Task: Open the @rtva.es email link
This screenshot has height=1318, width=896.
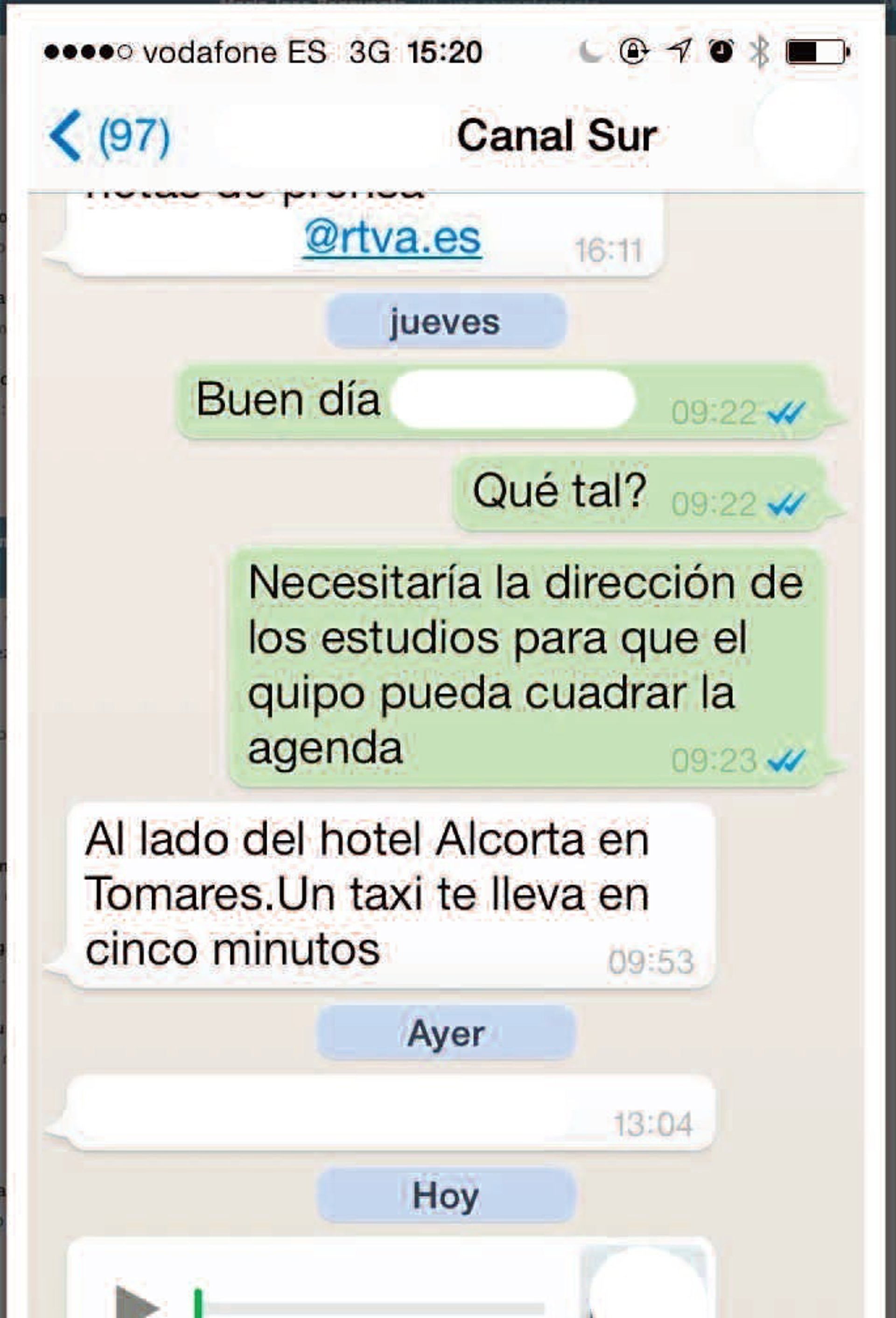Action: 392,238
